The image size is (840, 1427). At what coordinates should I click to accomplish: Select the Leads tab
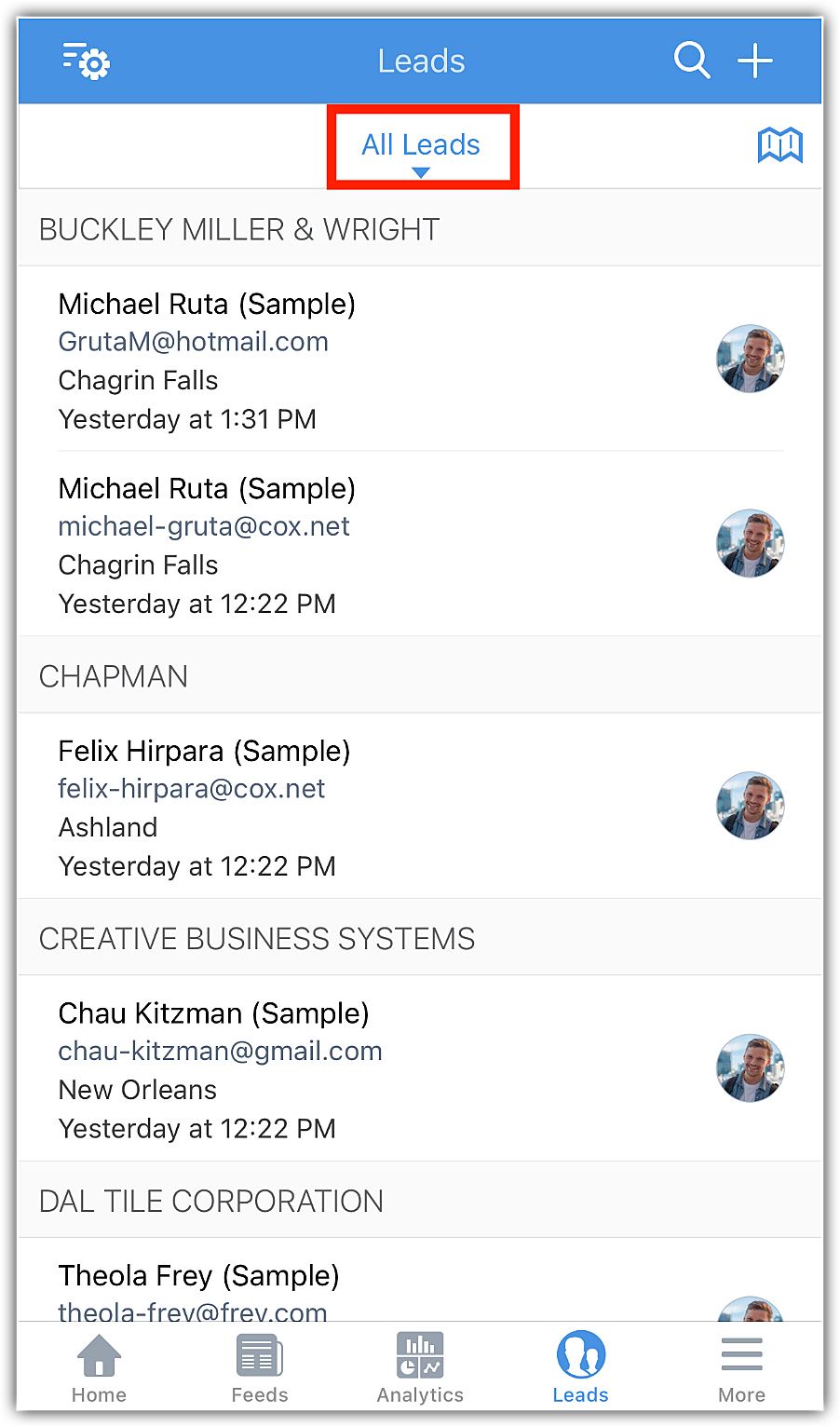580,1367
